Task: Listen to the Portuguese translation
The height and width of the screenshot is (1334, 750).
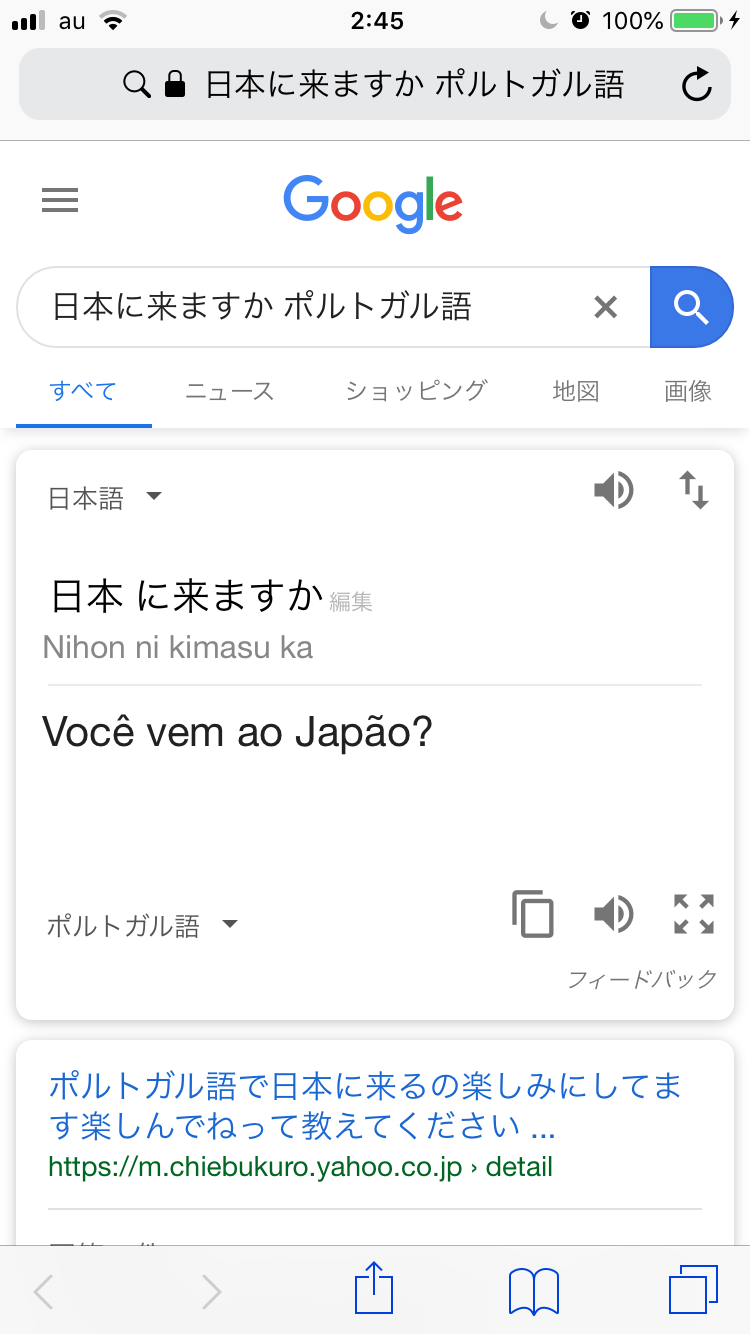Action: (613, 914)
